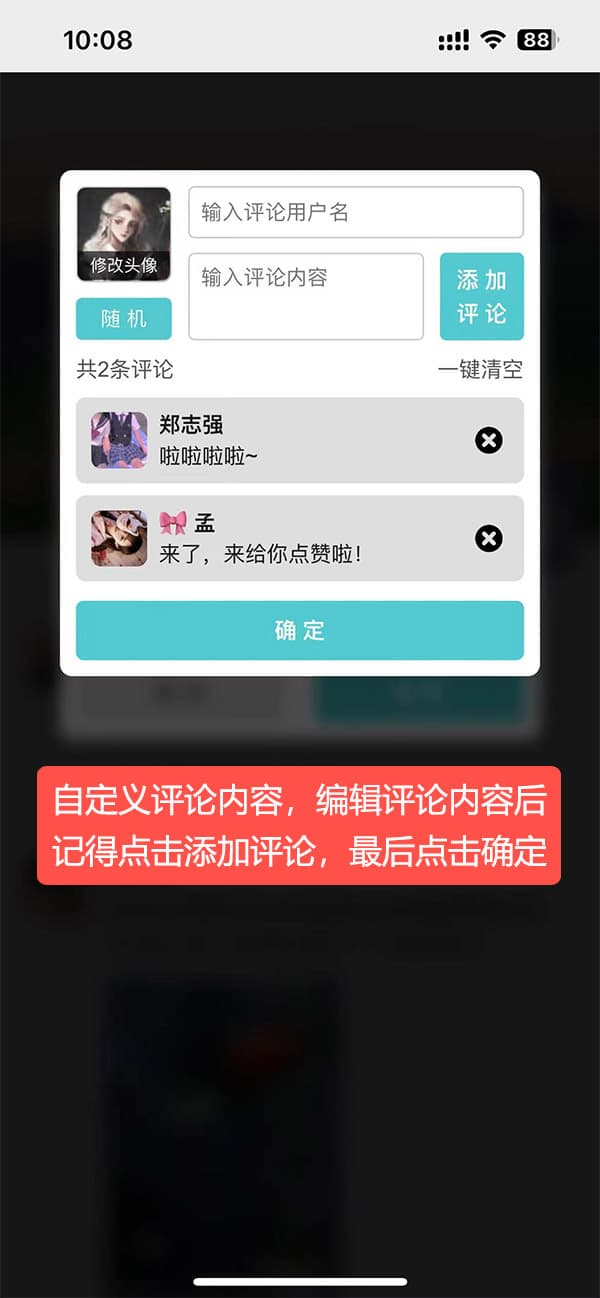Tap the 随机 button

pyautogui.click(x=124, y=319)
